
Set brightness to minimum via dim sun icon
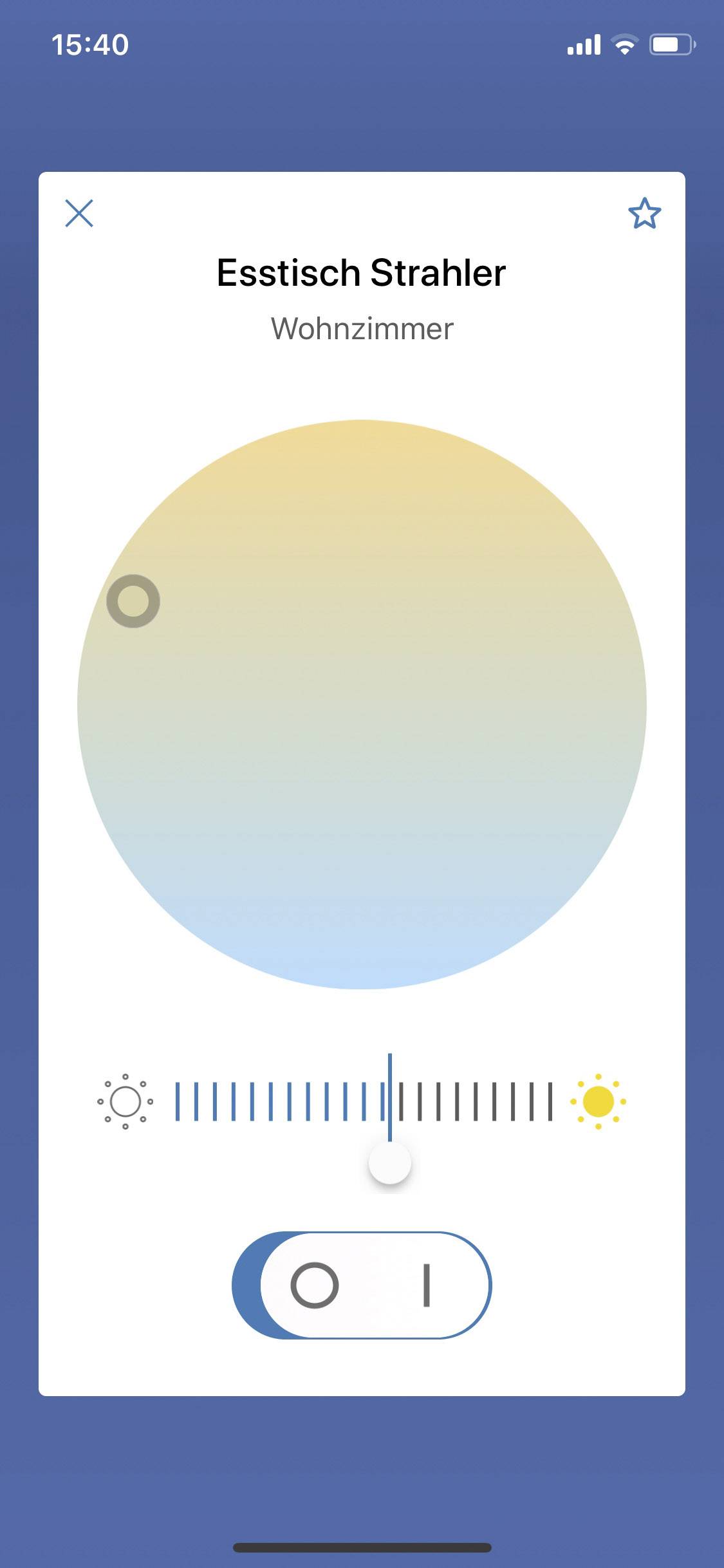point(125,1101)
